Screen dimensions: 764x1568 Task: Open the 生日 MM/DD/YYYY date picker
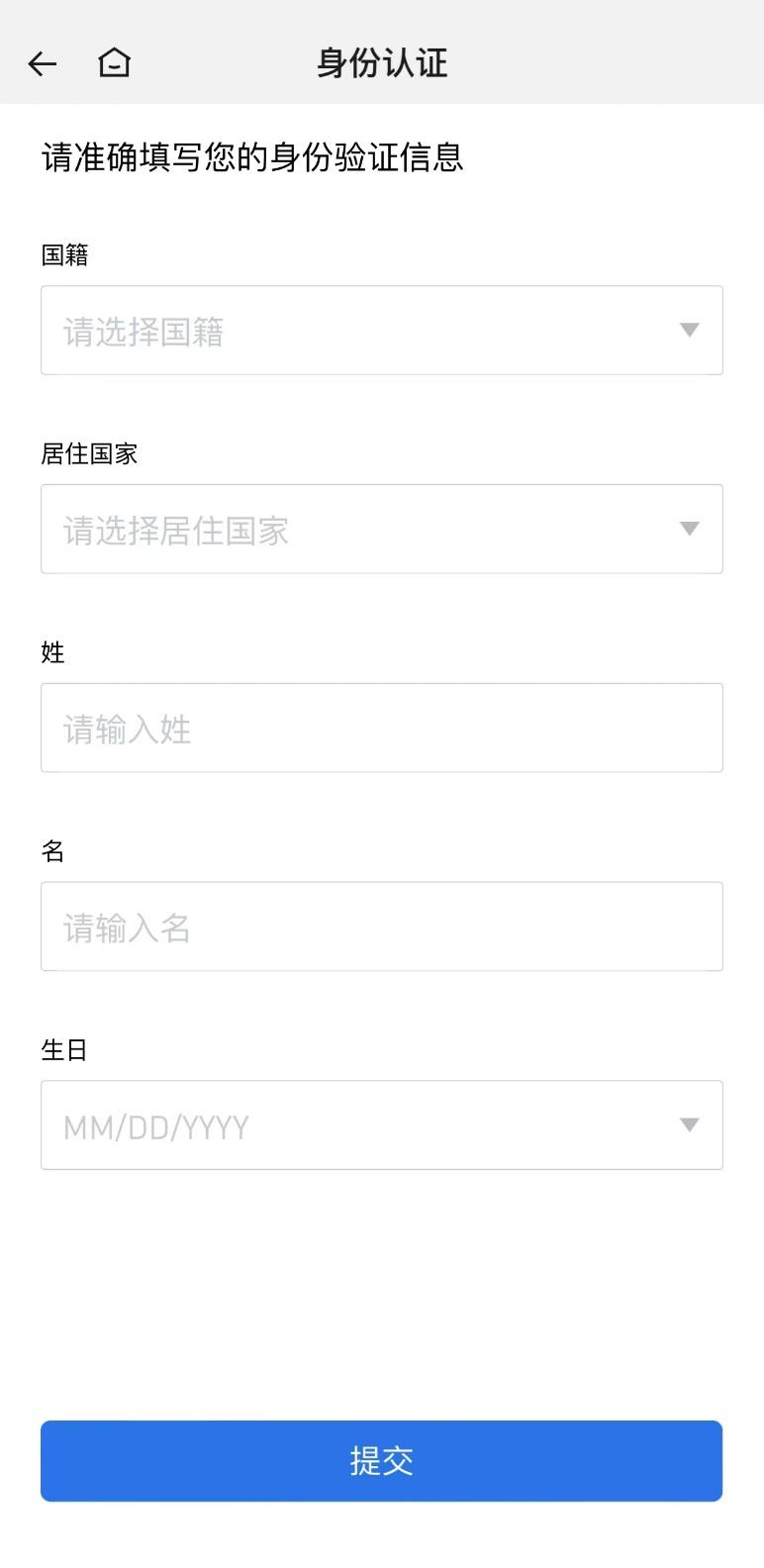pyautogui.click(x=382, y=1125)
